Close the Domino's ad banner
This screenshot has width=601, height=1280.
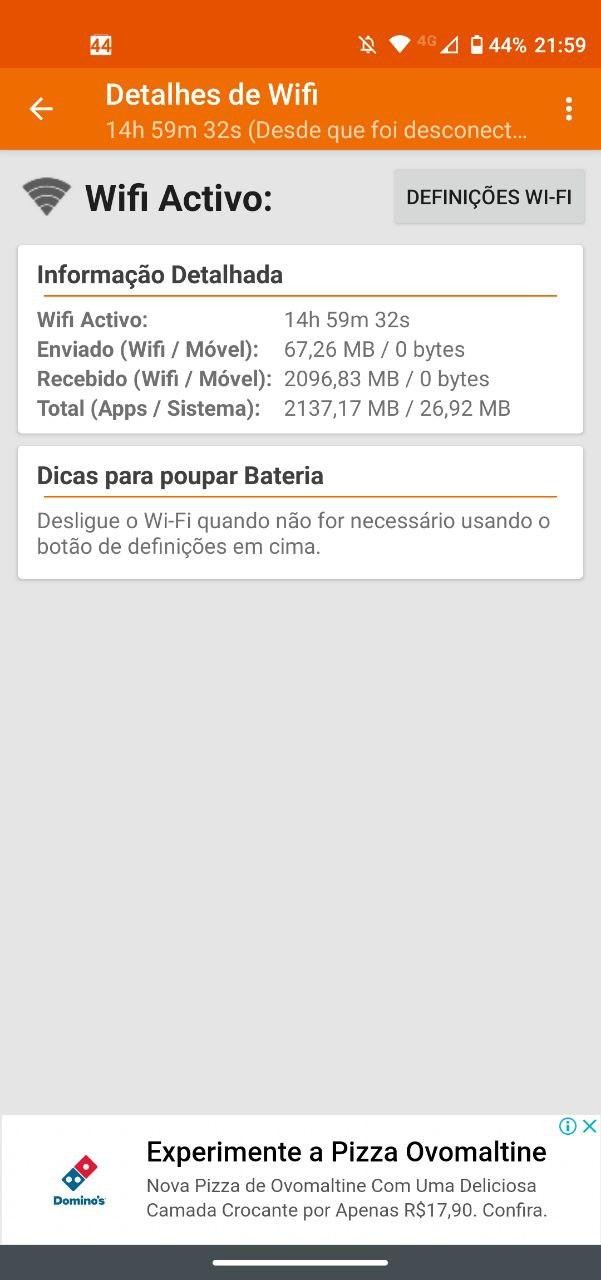pos(590,1126)
